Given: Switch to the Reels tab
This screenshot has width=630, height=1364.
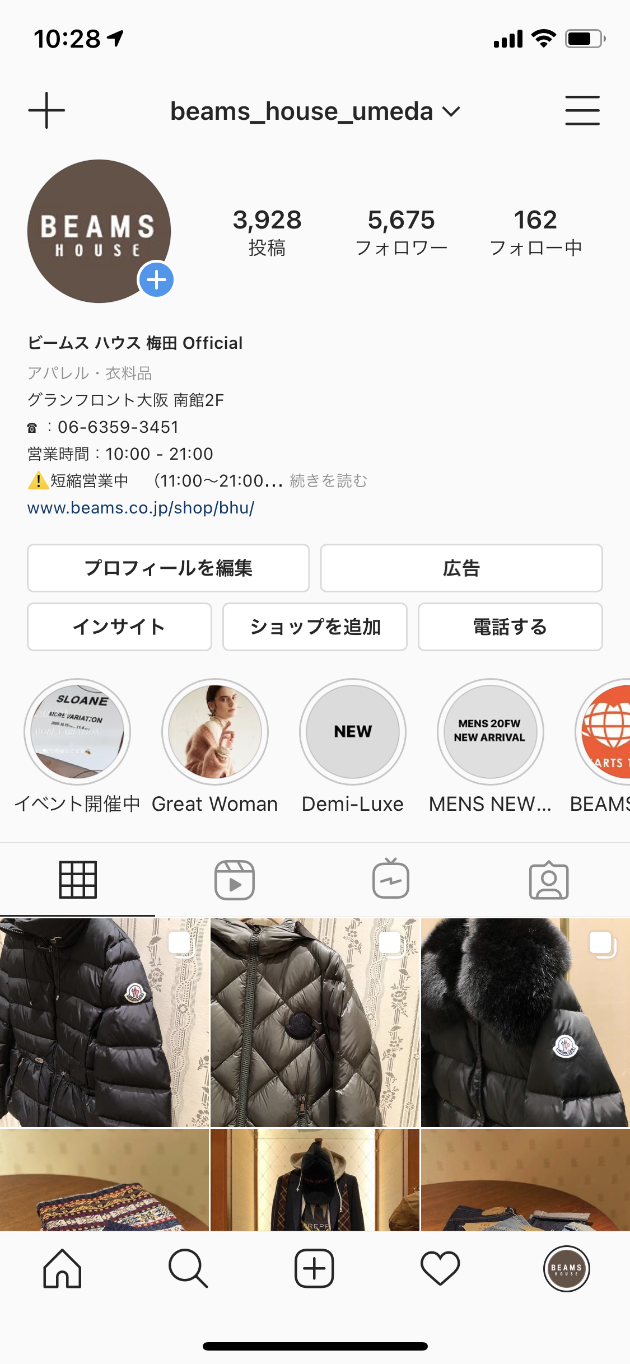Looking at the screenshot, I should click(x=235, y=881).
